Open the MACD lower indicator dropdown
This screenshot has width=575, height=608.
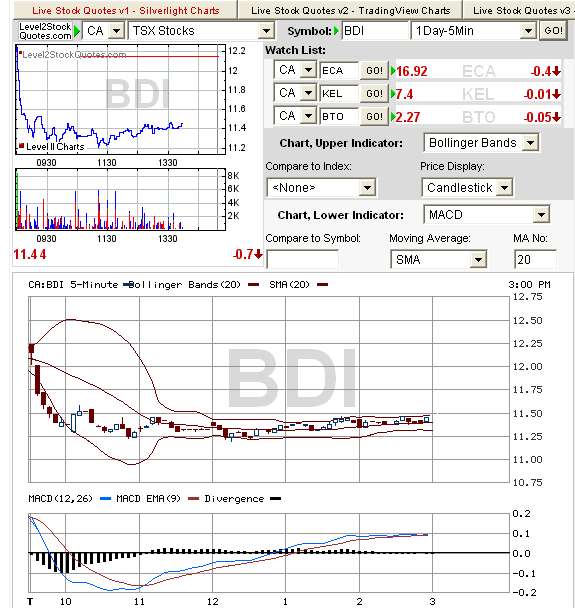[x=487, y=214]
